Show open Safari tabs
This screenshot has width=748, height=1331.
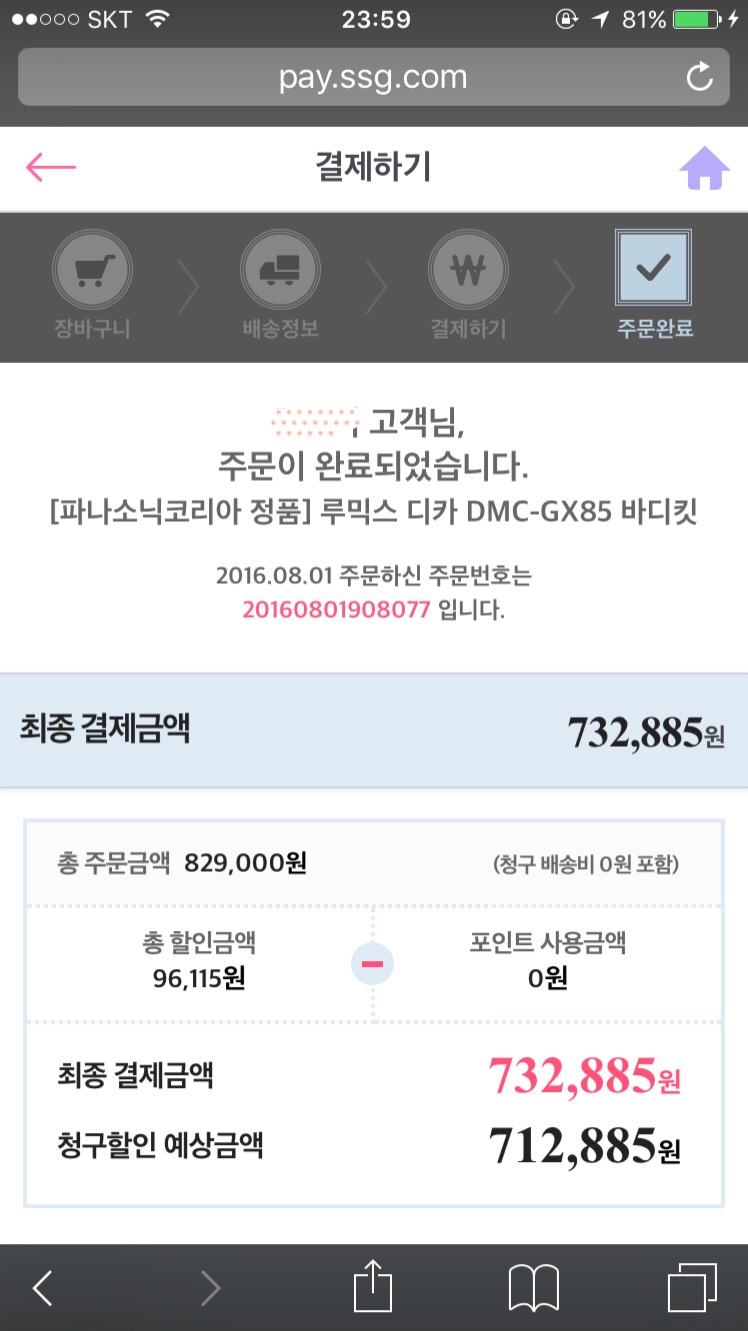[x=691, y=1288]
